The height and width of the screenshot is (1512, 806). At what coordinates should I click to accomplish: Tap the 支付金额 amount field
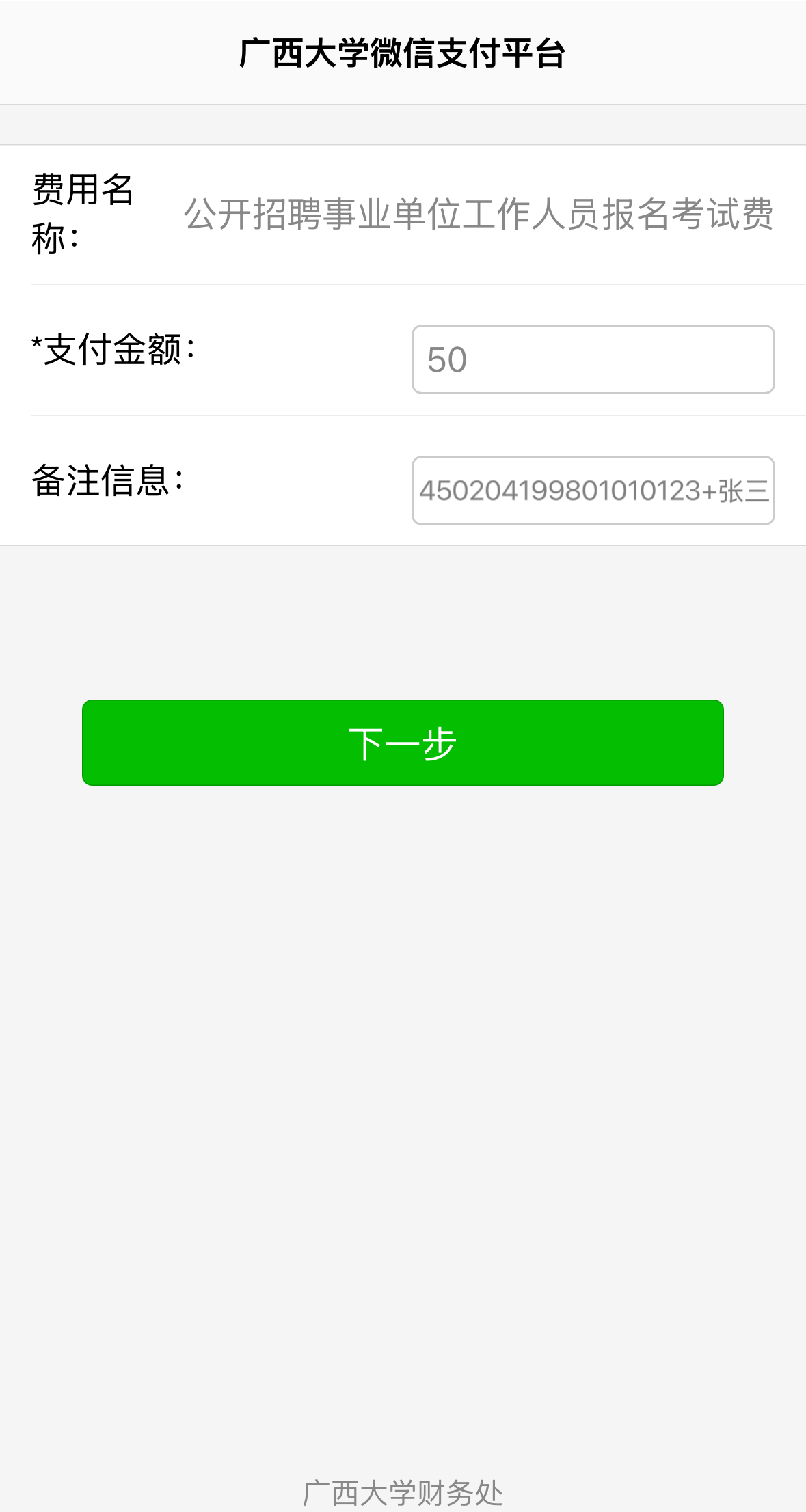[593, 359]
